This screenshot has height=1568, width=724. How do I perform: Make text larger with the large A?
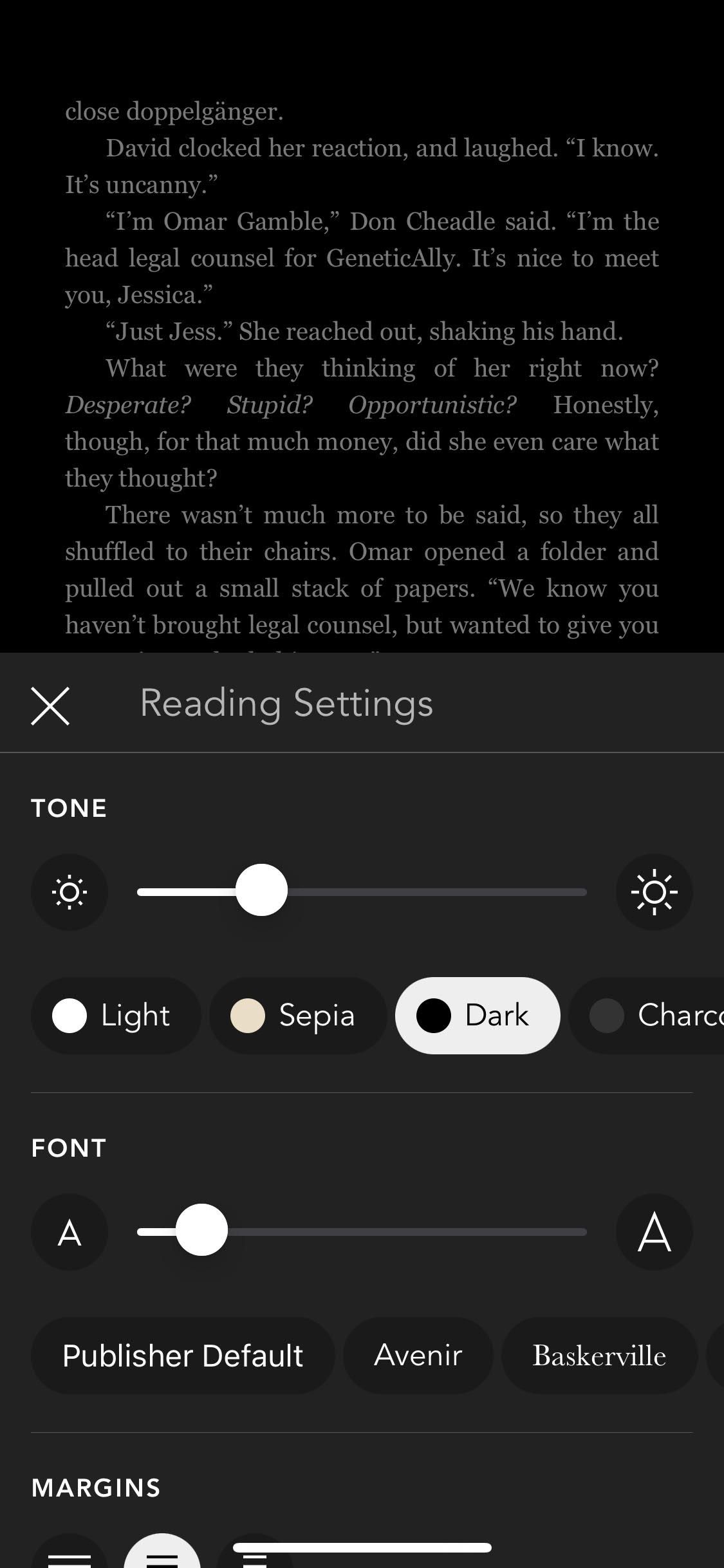pos(654,1232)
